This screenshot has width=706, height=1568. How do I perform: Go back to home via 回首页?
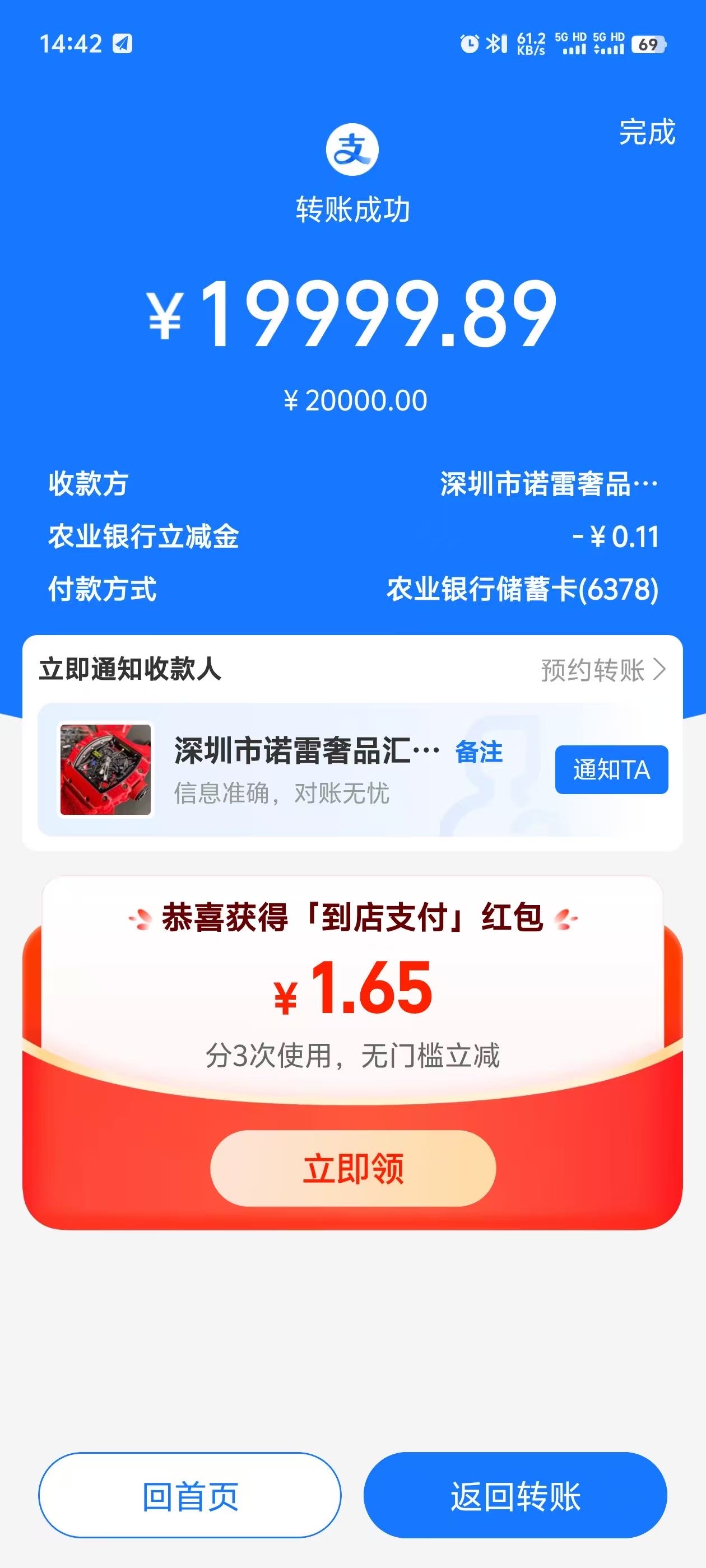(190, 1496)
